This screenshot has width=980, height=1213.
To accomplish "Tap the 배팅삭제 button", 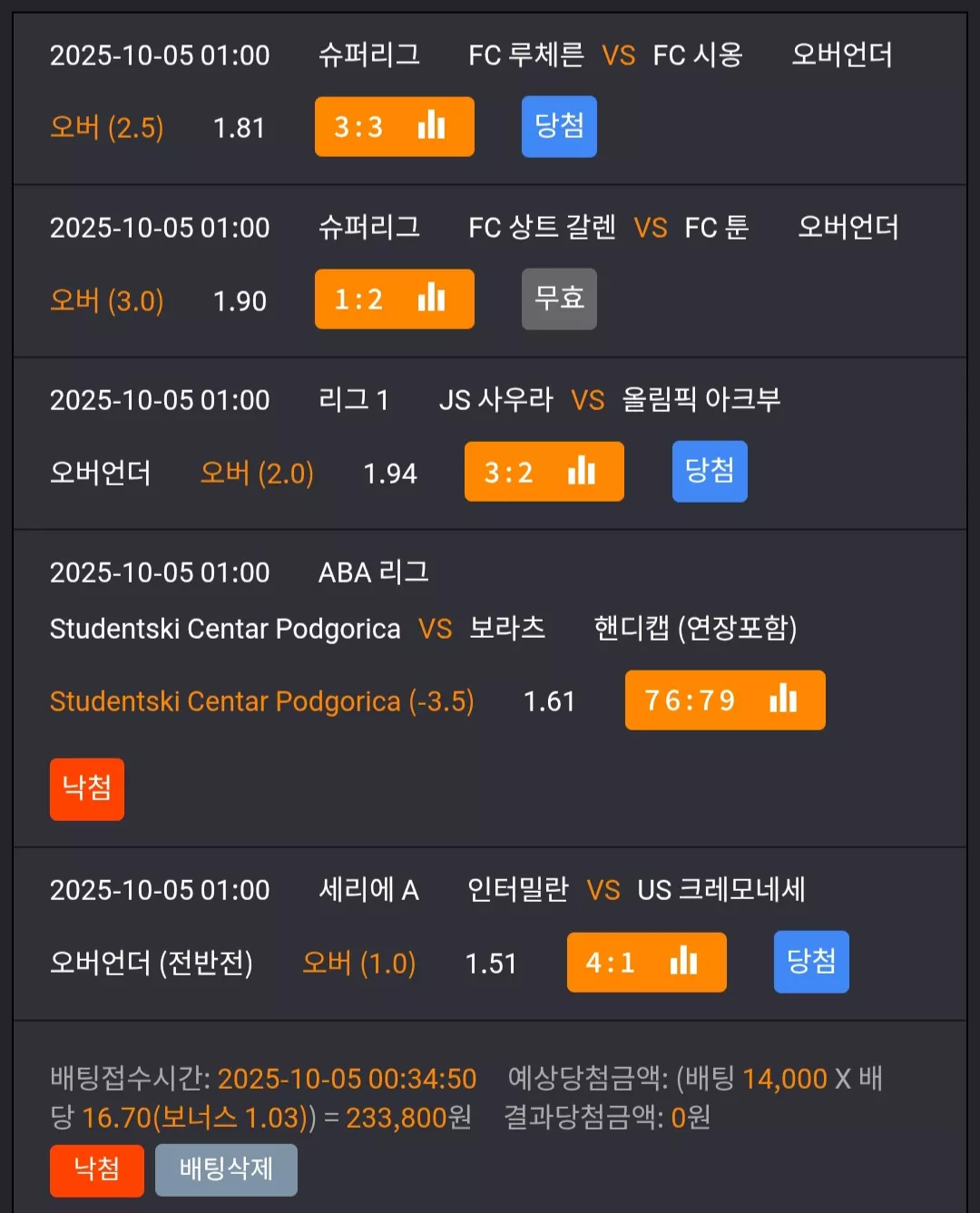I will [226, 1170].
